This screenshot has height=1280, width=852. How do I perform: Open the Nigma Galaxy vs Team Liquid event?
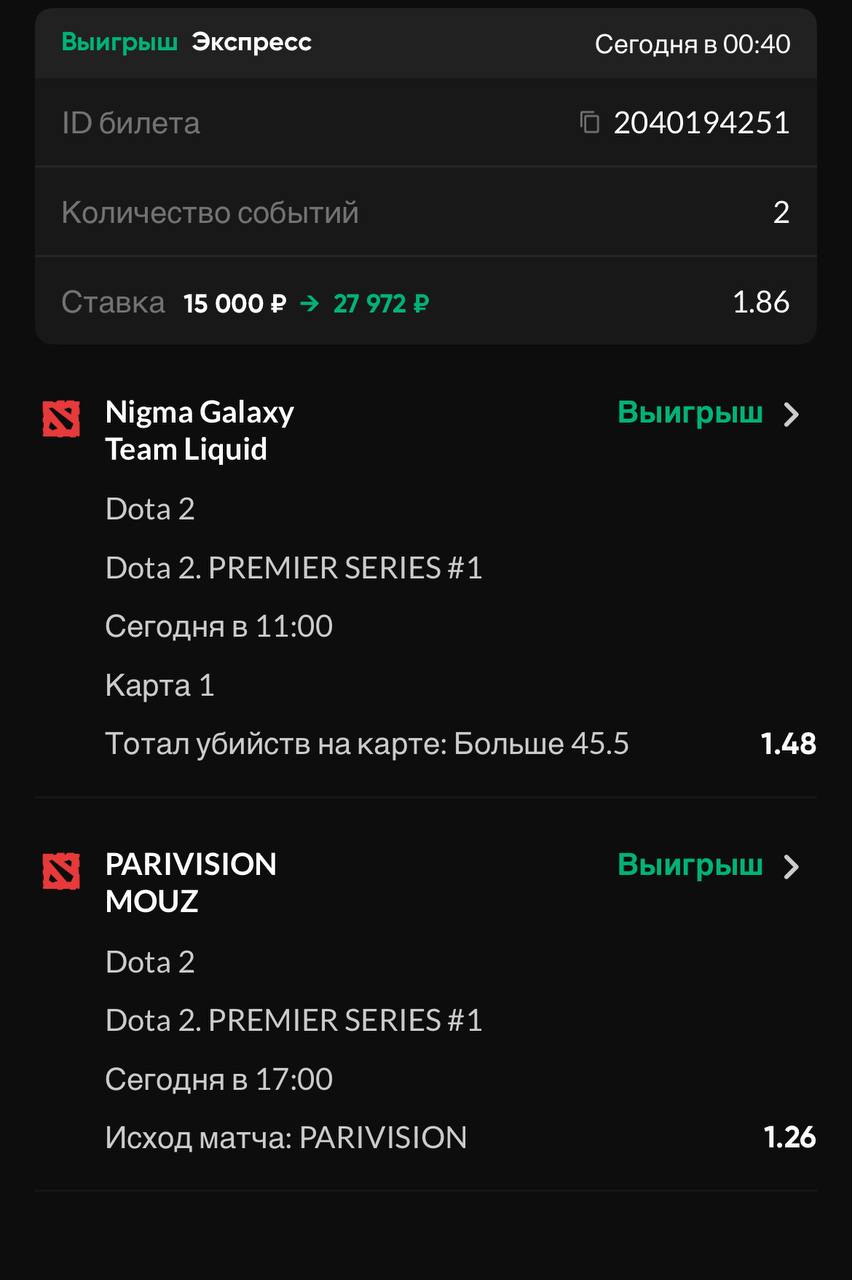790,414
